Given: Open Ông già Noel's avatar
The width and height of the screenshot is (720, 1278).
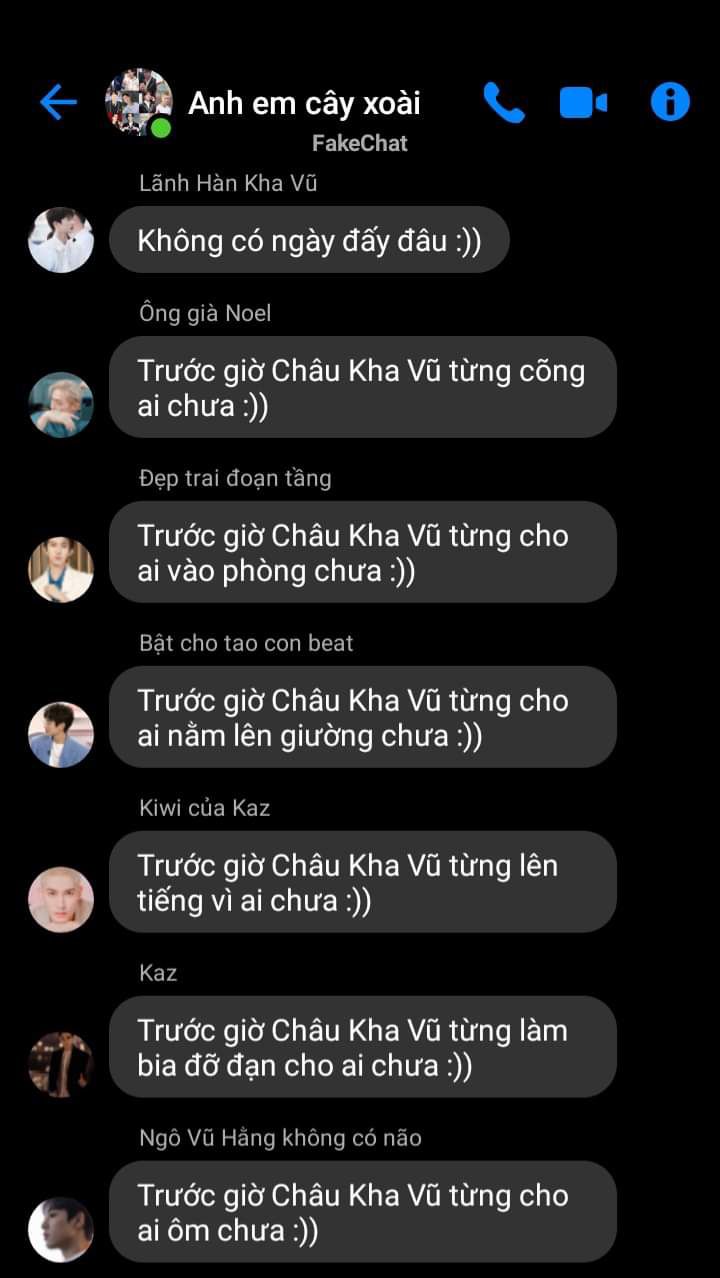Looking at the screenshot, I should [x=61, y=405].
